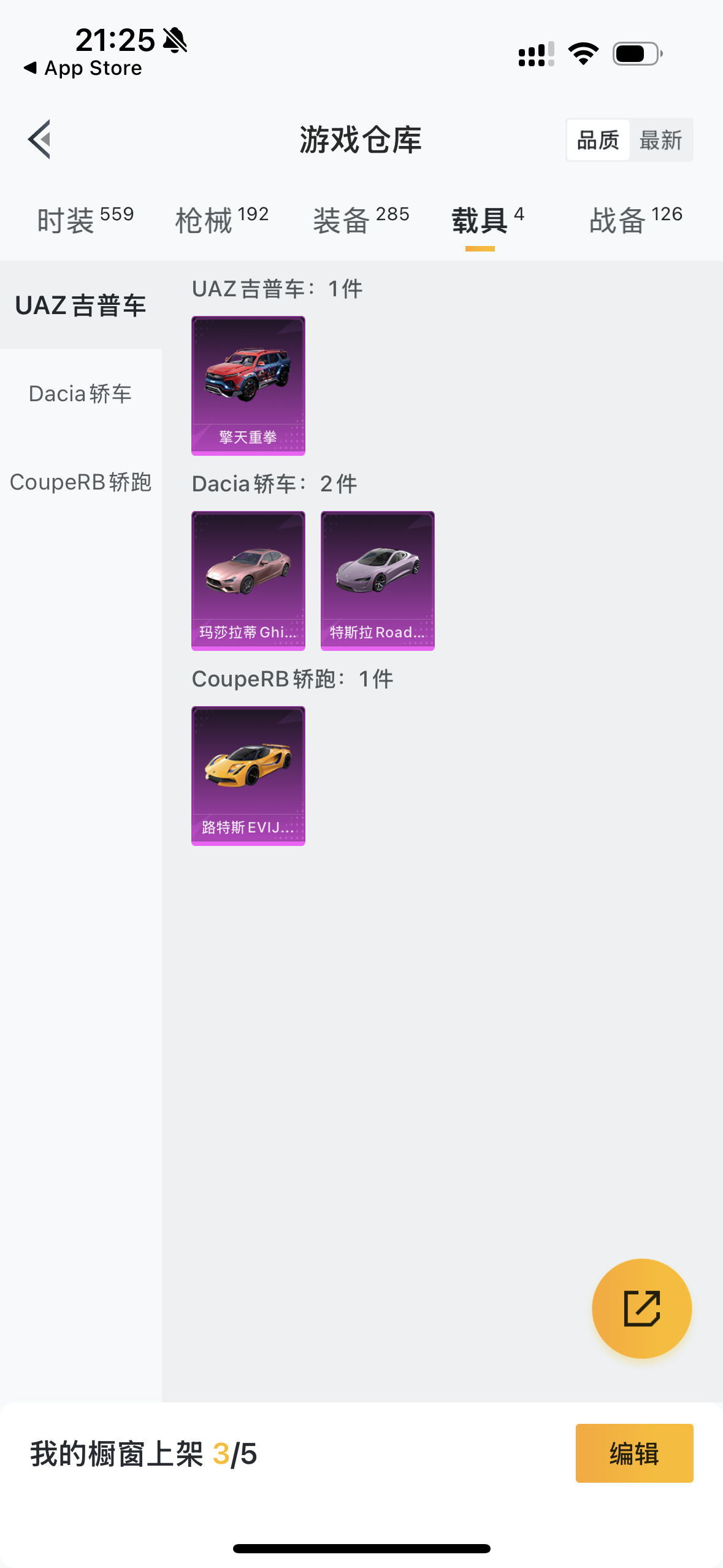This screenshot has height=1568, width=723.
Task: Switch to the 装备 tab
Action: tap(361, 220)
